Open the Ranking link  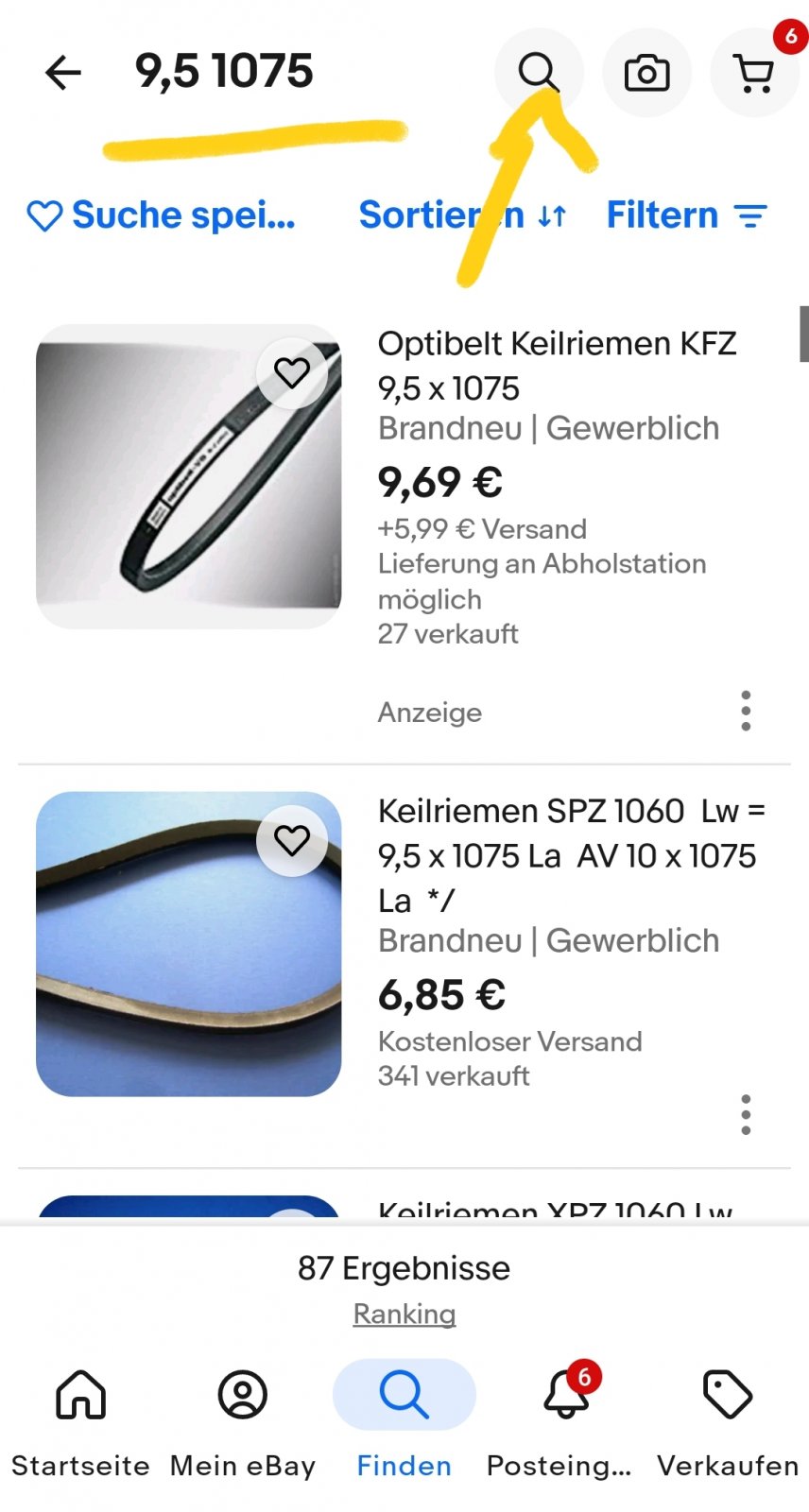[404, 1314]
